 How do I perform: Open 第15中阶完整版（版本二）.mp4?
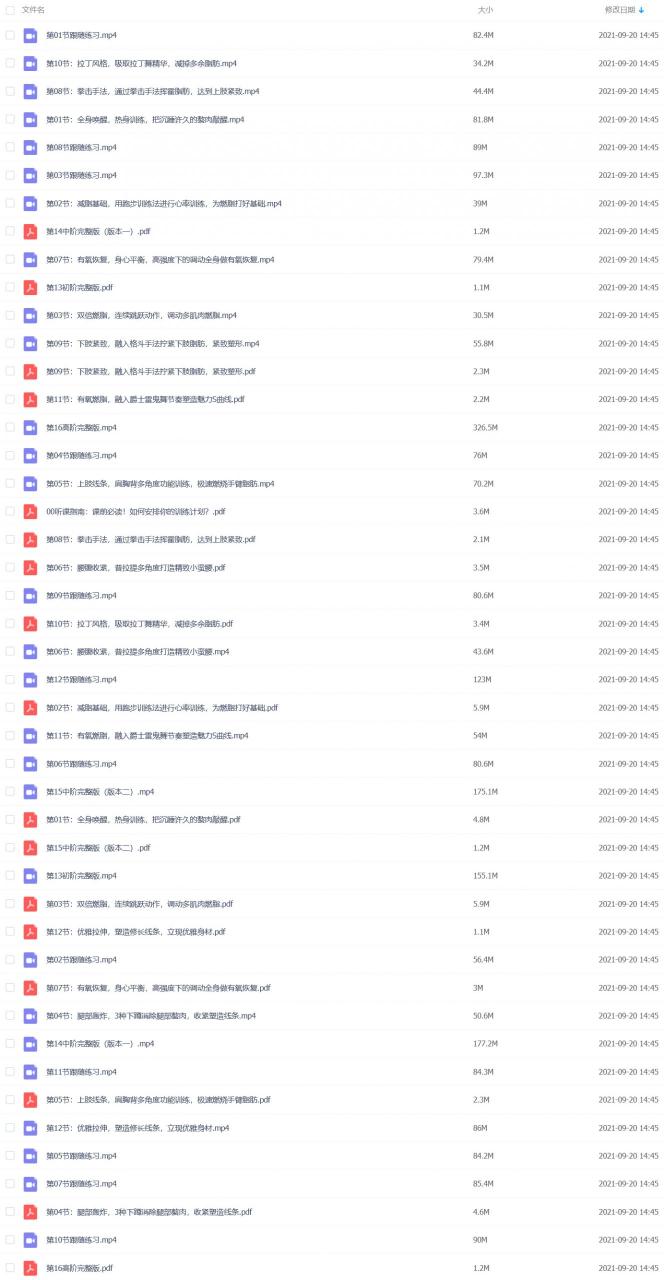point(100,791)
